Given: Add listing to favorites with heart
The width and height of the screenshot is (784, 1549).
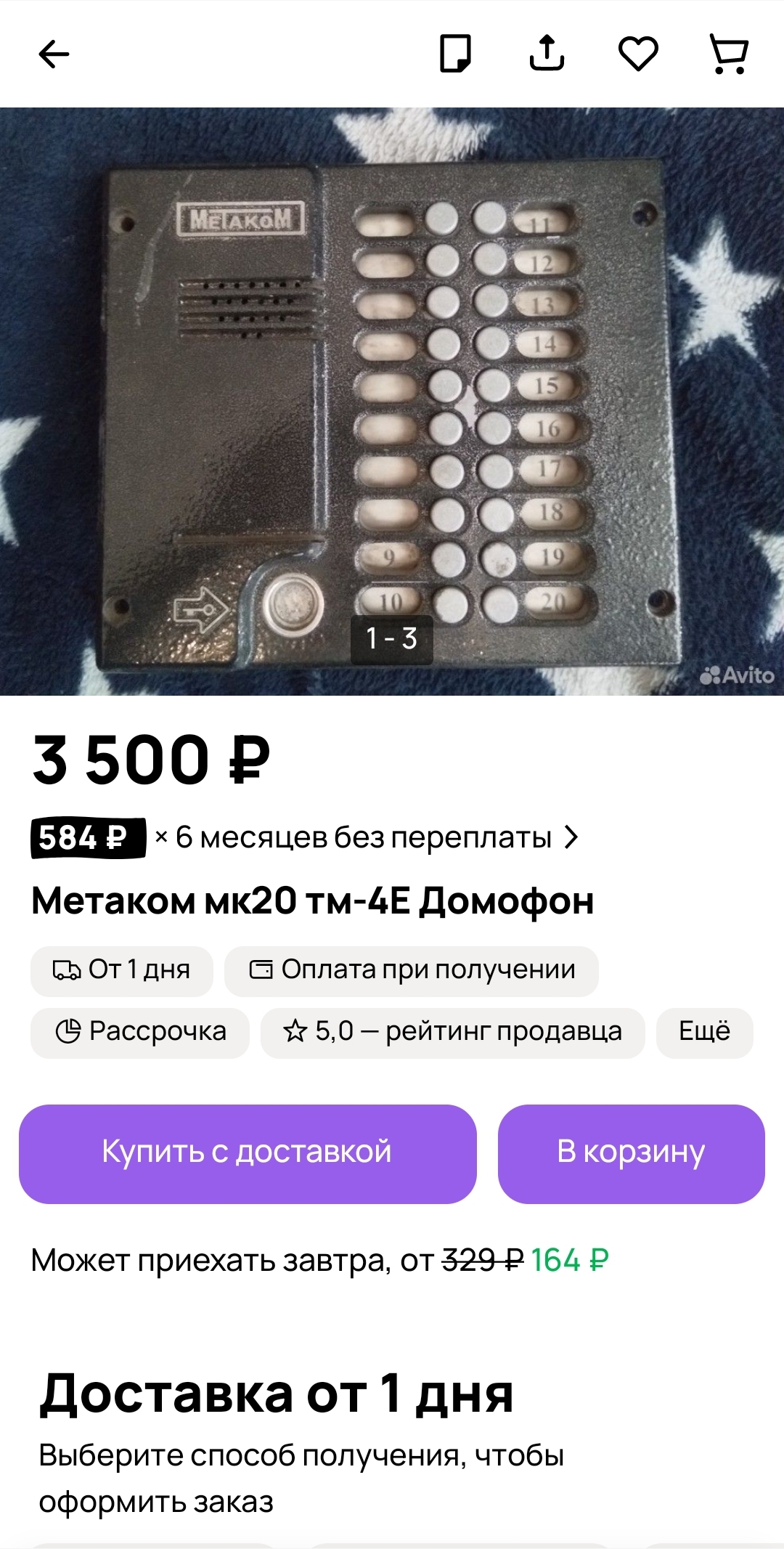Looking at the screenshot, I should 638,54.
